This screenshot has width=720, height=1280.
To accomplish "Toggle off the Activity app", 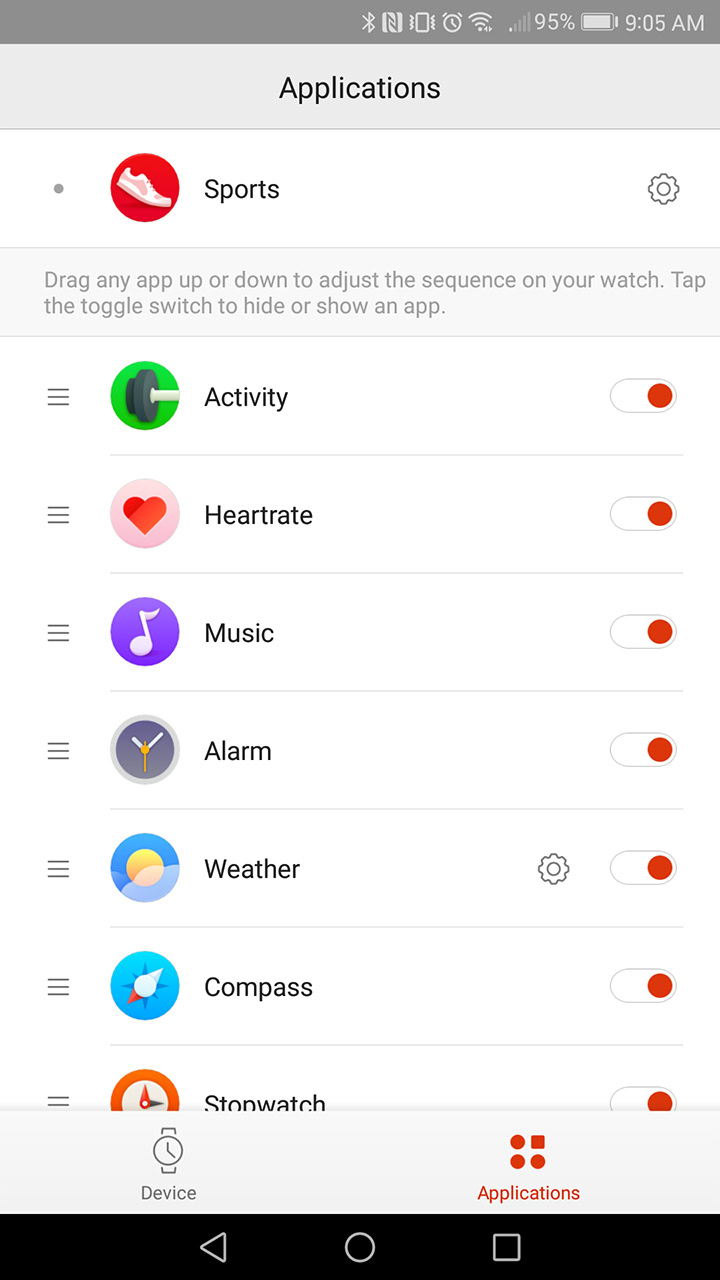I will click(643, 397).
